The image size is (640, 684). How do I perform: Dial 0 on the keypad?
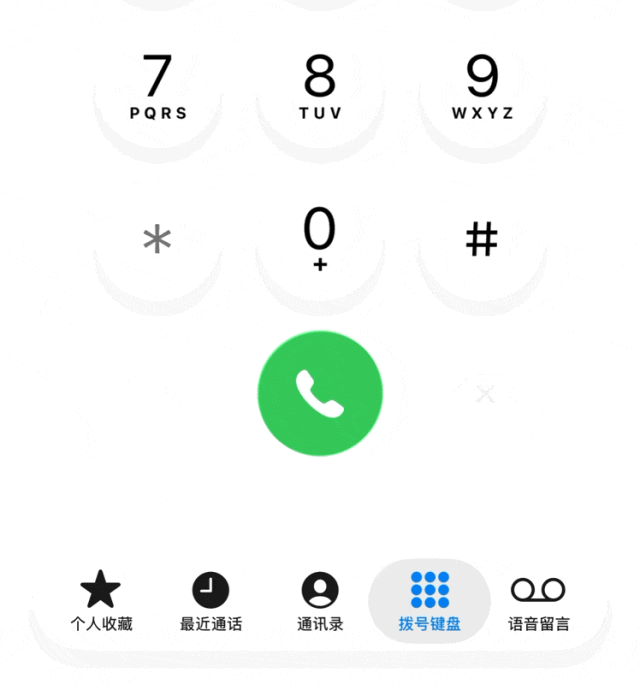tap(320, 239)
